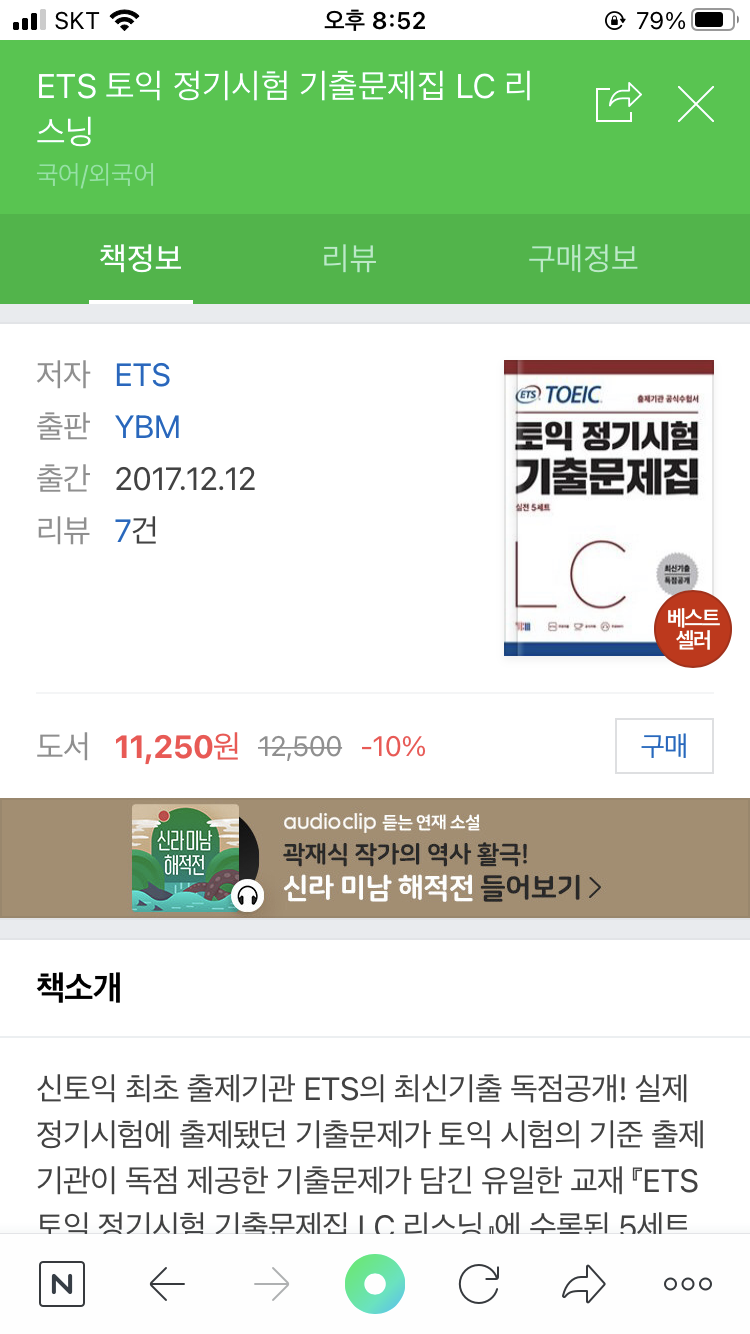Reload the current page
This screenshot has height=1334, width=750.
479,1284
